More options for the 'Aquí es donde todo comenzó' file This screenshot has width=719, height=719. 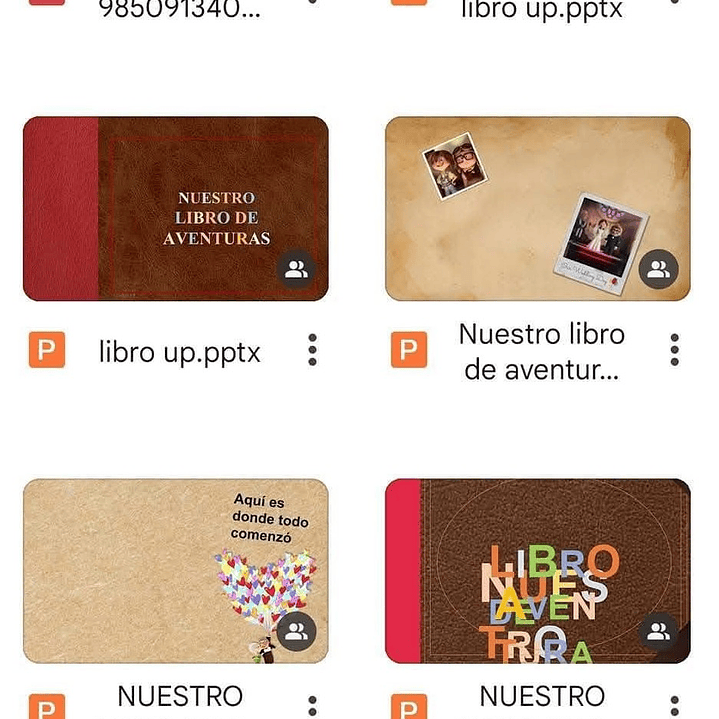tap(312, 706)
